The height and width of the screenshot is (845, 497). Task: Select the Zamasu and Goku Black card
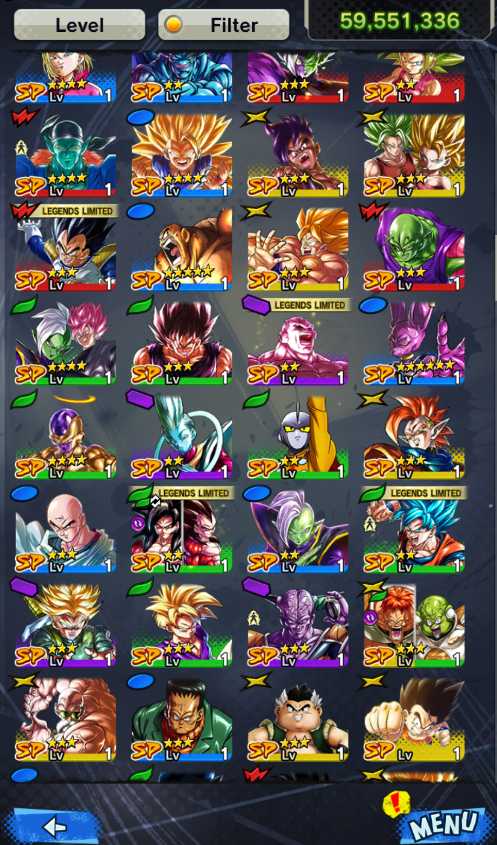tap(65, 345)
